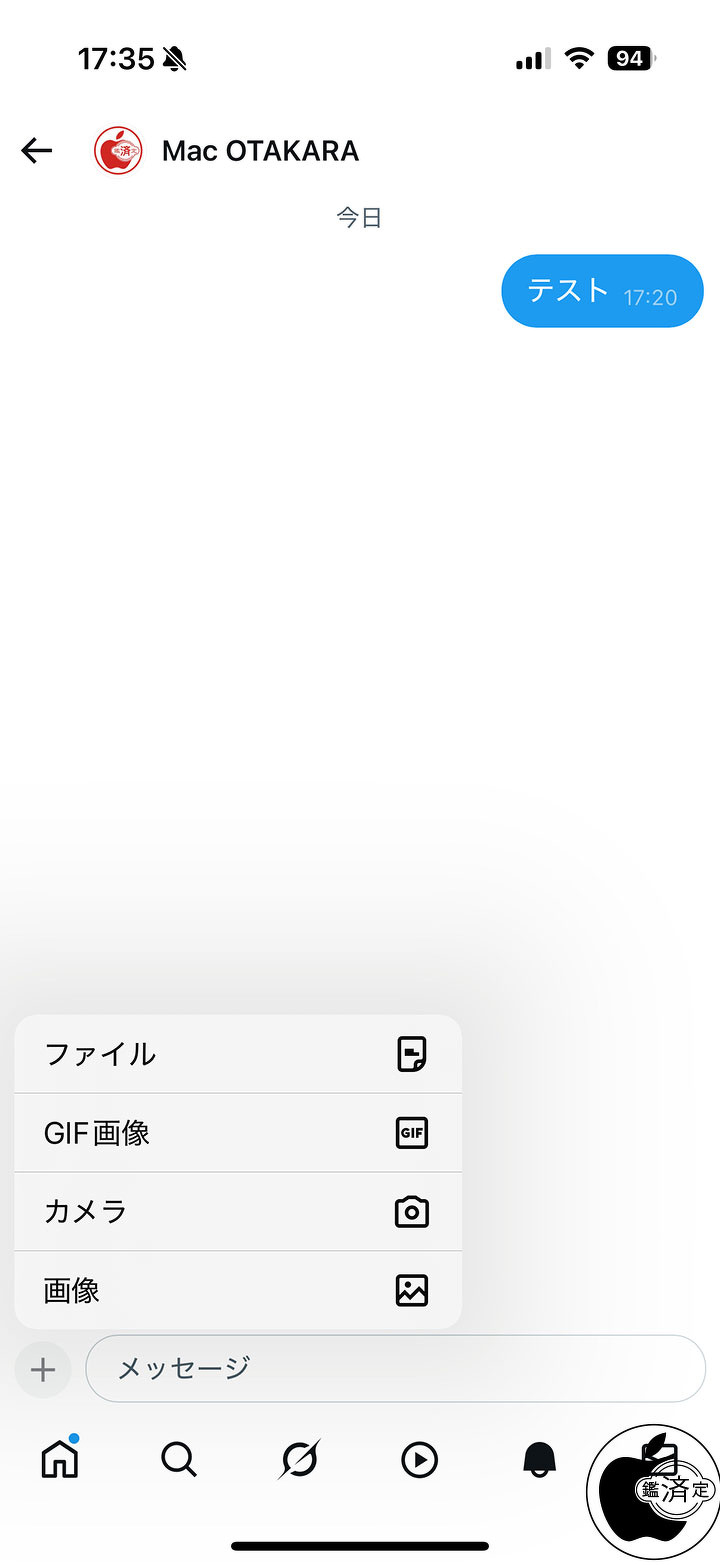Image resolution: width=720 pixels, height=1565 pixels.
Task: Select ファイル from the attachment menu
Action: coord(238,1054)
